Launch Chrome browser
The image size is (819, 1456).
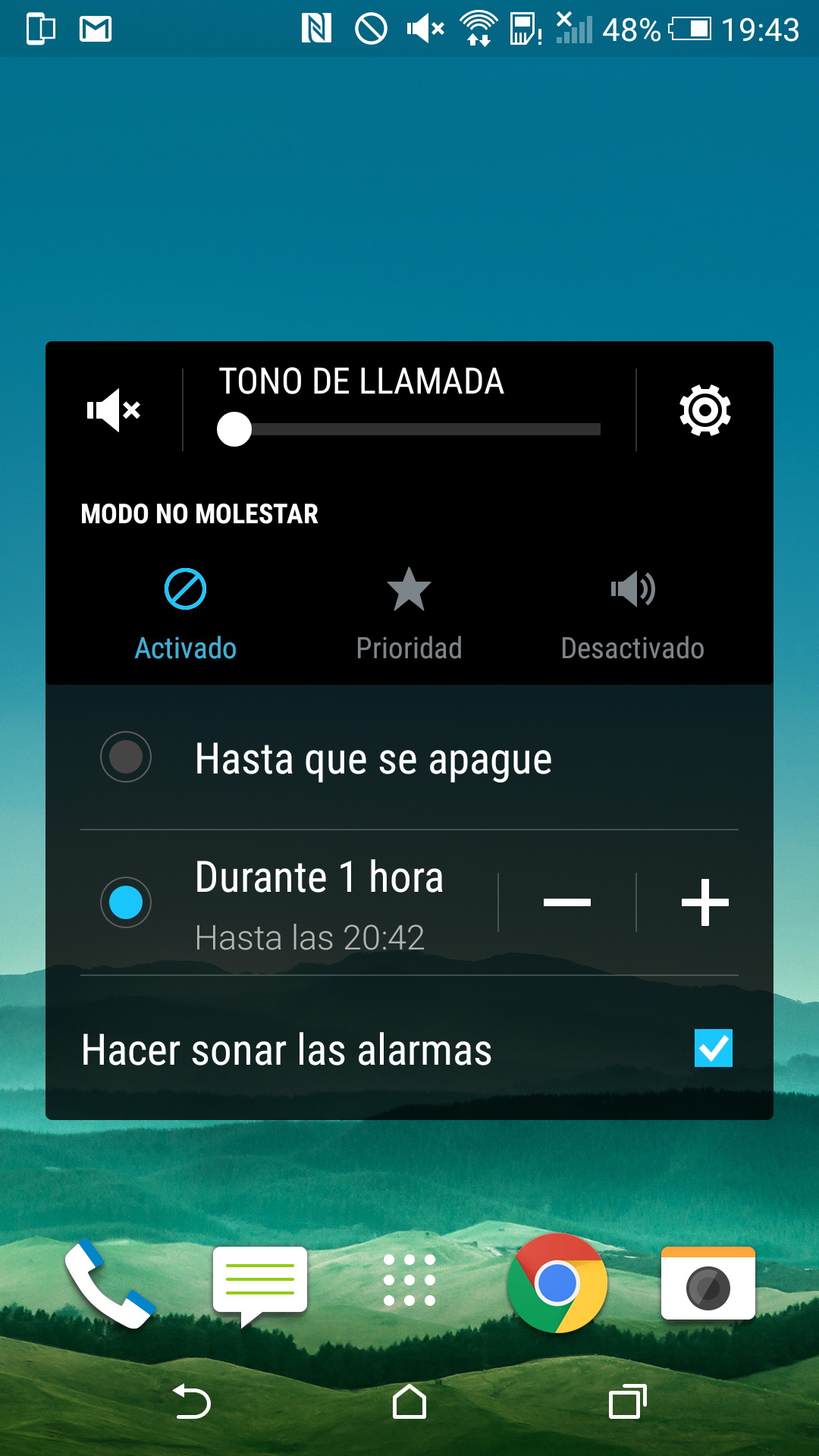pyautogui.click(x=557, y=1283)
